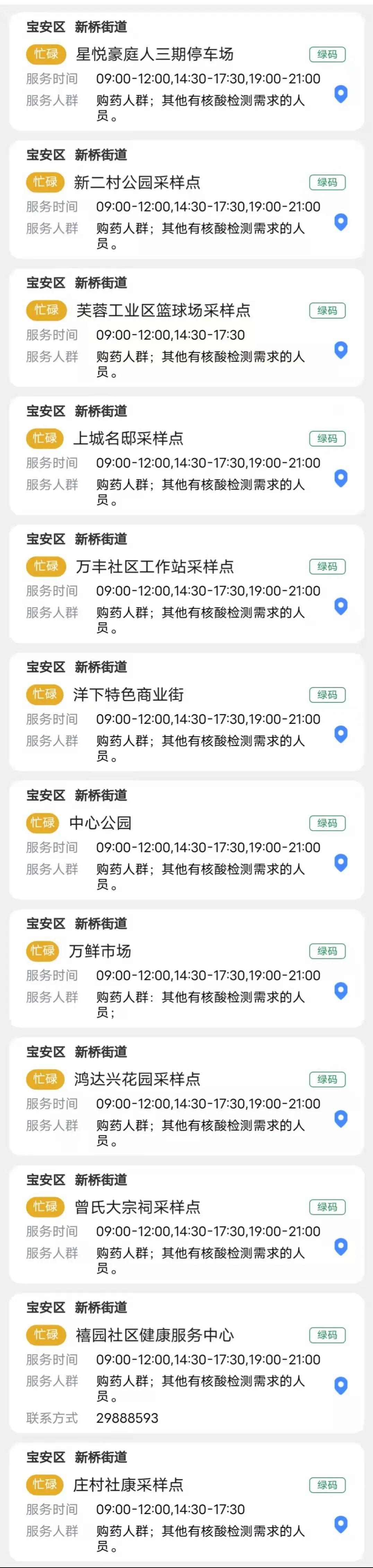Navigate to 上城名邸采样点 via location pin
The height and width of the screenshot is (1568, 373).
(341, 478)
